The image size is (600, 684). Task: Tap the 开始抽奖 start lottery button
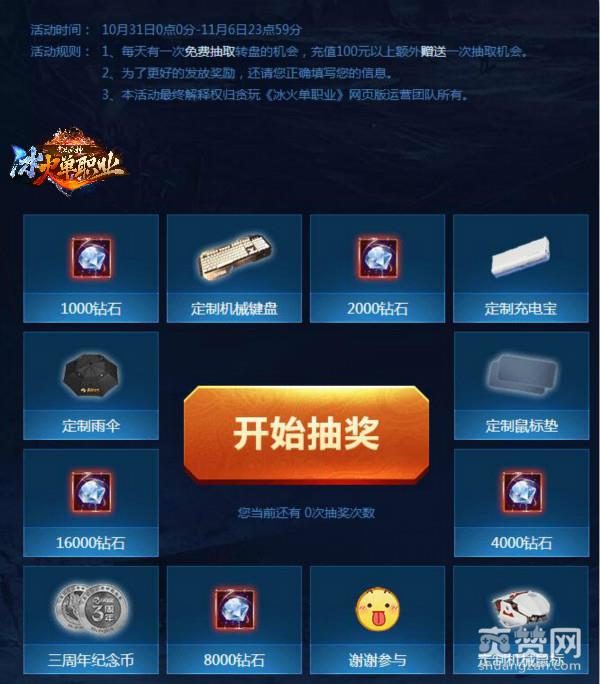click(306, 434)
